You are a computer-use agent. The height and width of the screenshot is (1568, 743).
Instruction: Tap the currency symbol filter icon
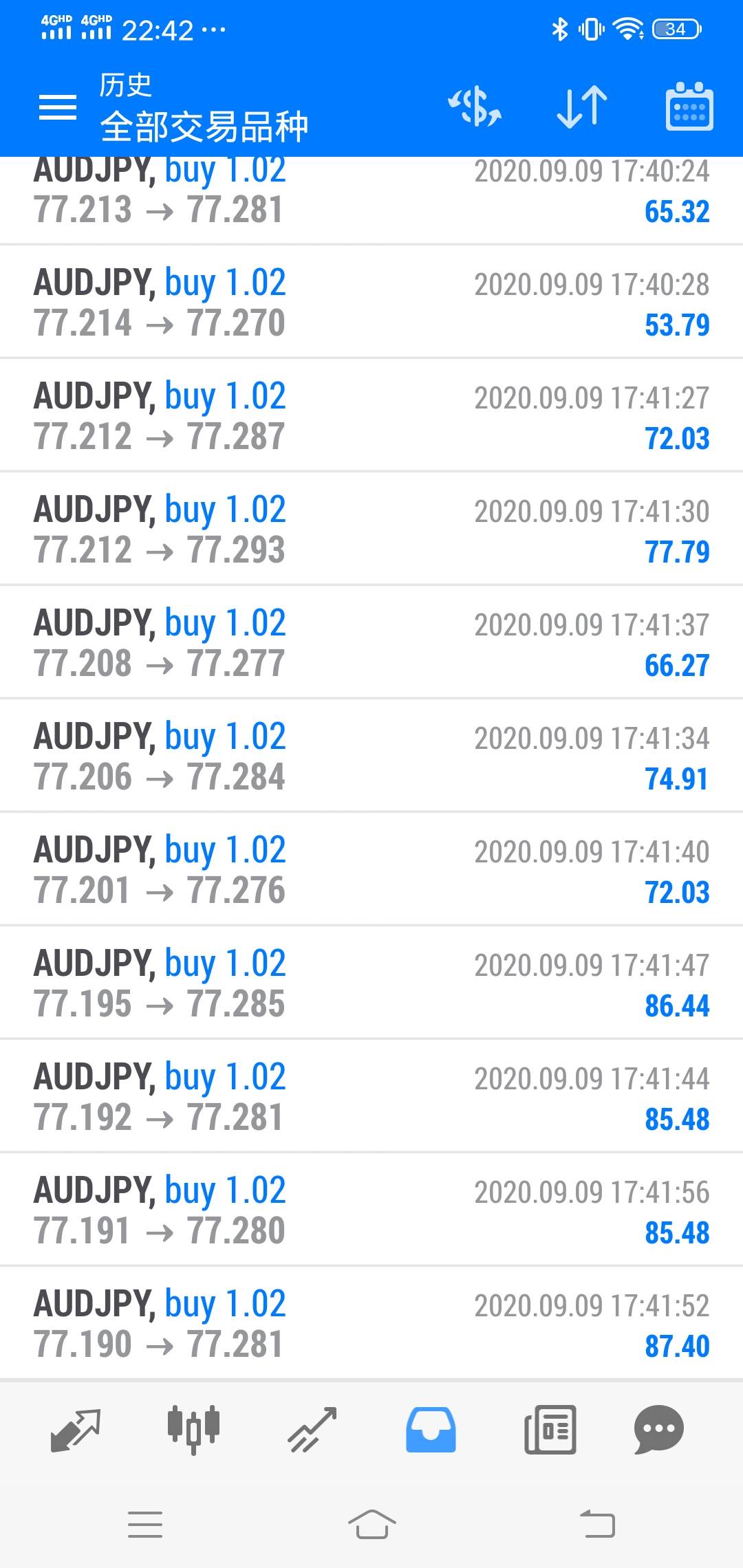pos(475,107)
